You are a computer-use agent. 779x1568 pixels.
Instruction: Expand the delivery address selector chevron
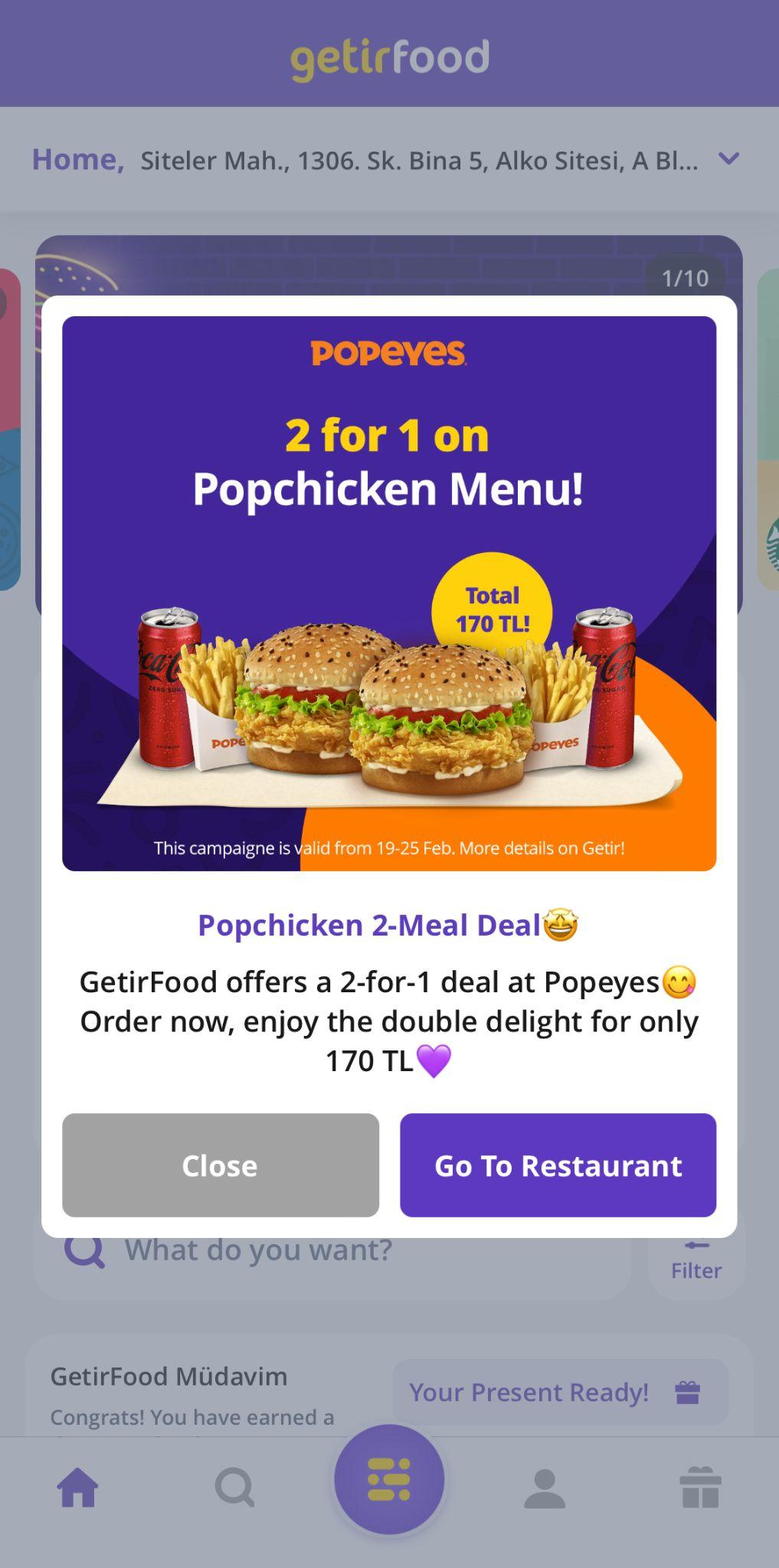tap(728, 160)
